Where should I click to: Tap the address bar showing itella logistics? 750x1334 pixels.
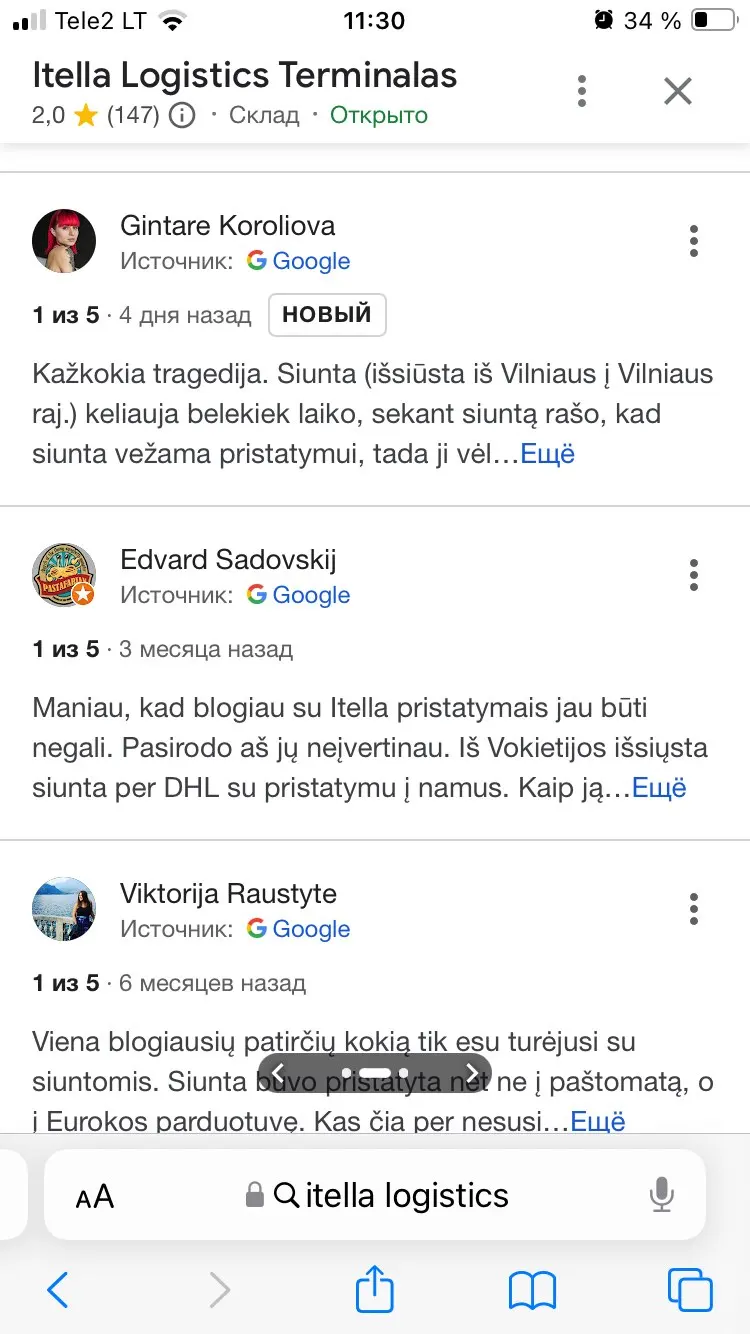(x=375, y=1195)
